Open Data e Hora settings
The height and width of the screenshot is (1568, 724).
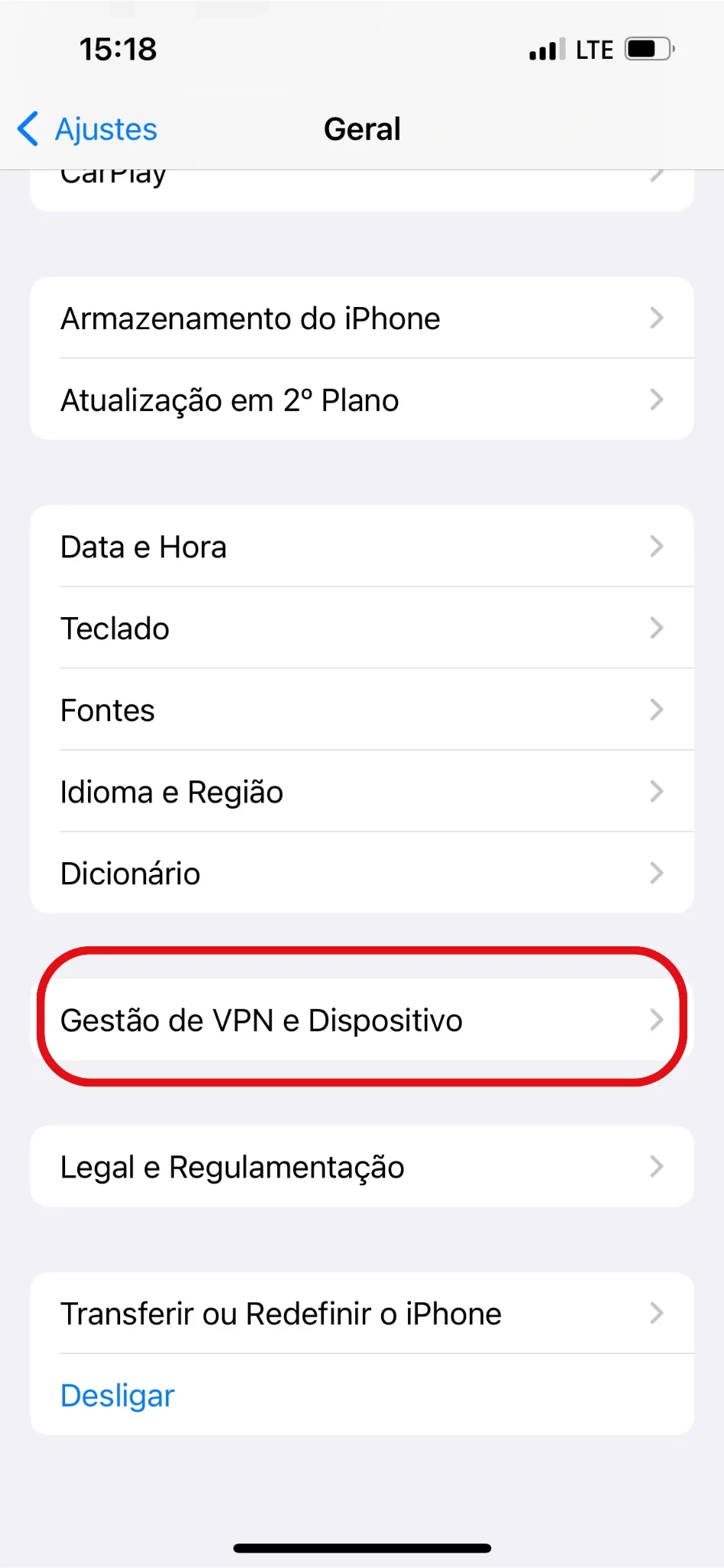click(x=361, y=547)
